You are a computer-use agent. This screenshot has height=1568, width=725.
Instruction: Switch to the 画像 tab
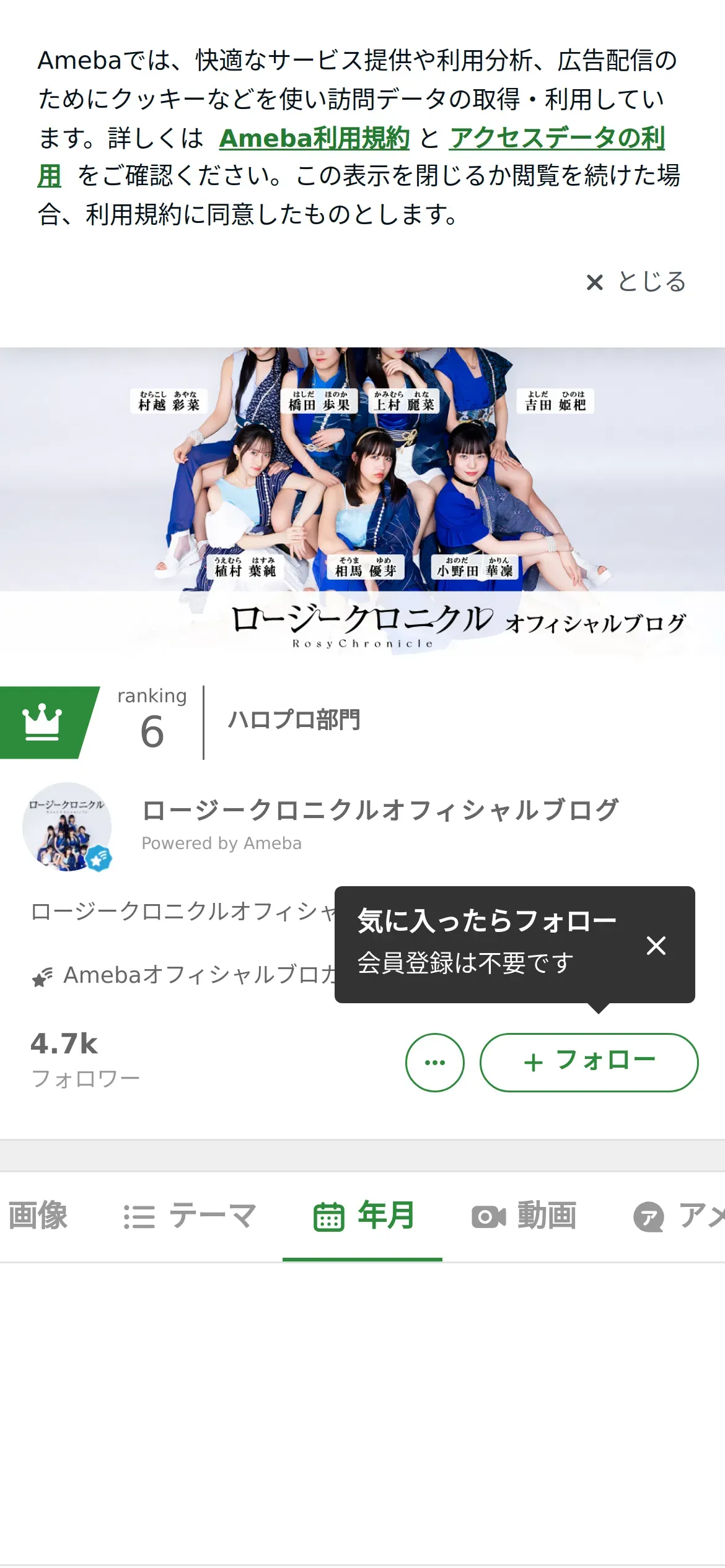tap(37, 1215)
